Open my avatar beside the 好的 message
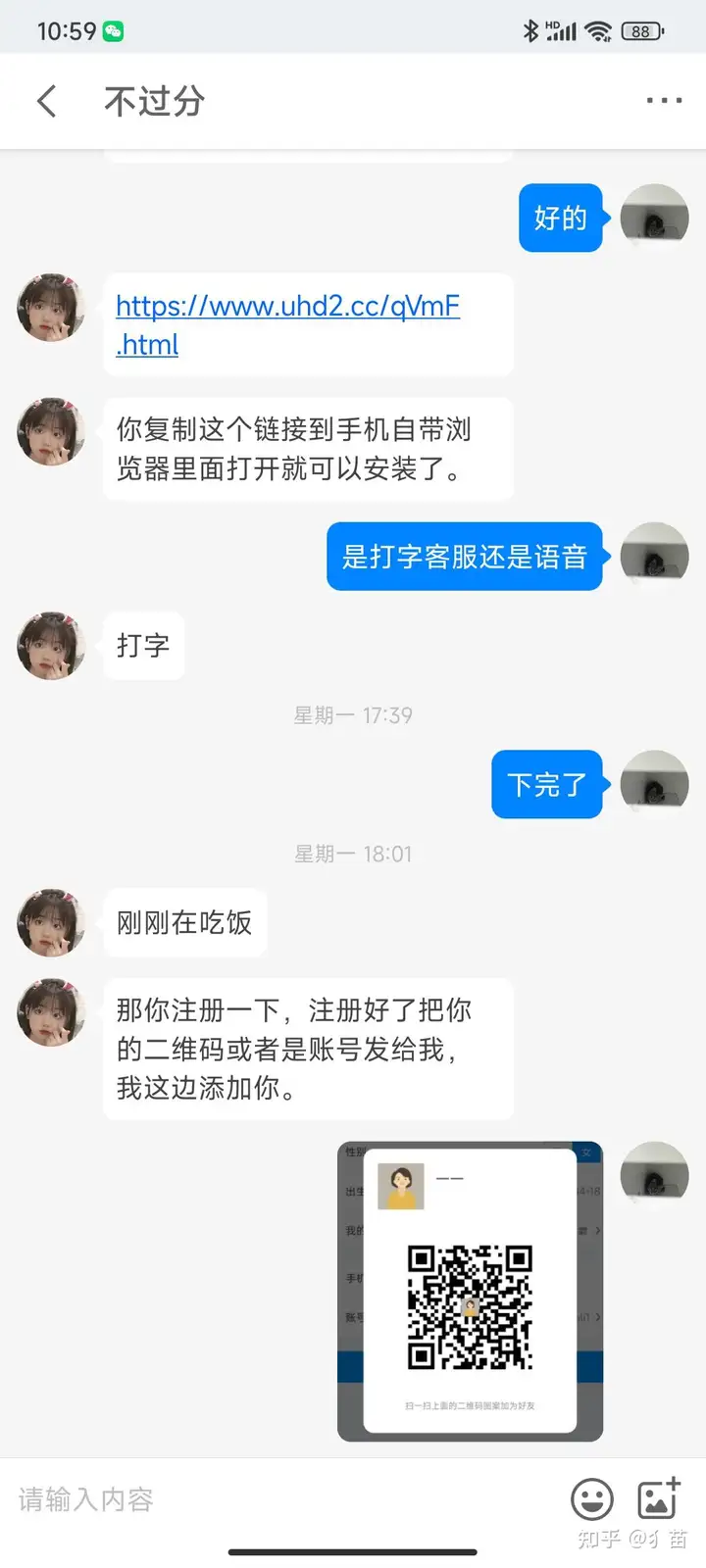706x1568 pixels. (655, 218)
